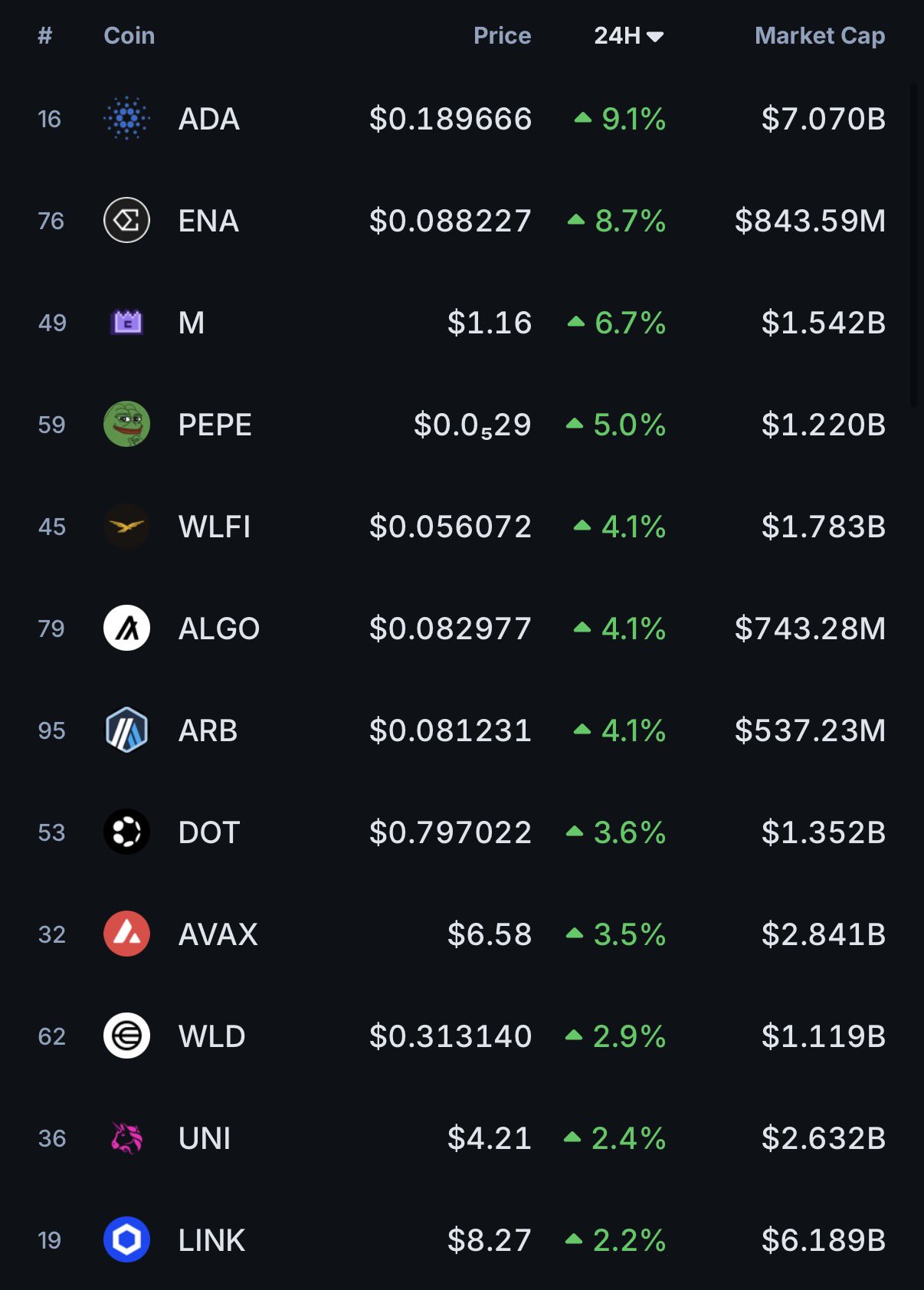Sort by the Price column header
The height and width of the screenshot is (1290, 924).
pos(502,35)
